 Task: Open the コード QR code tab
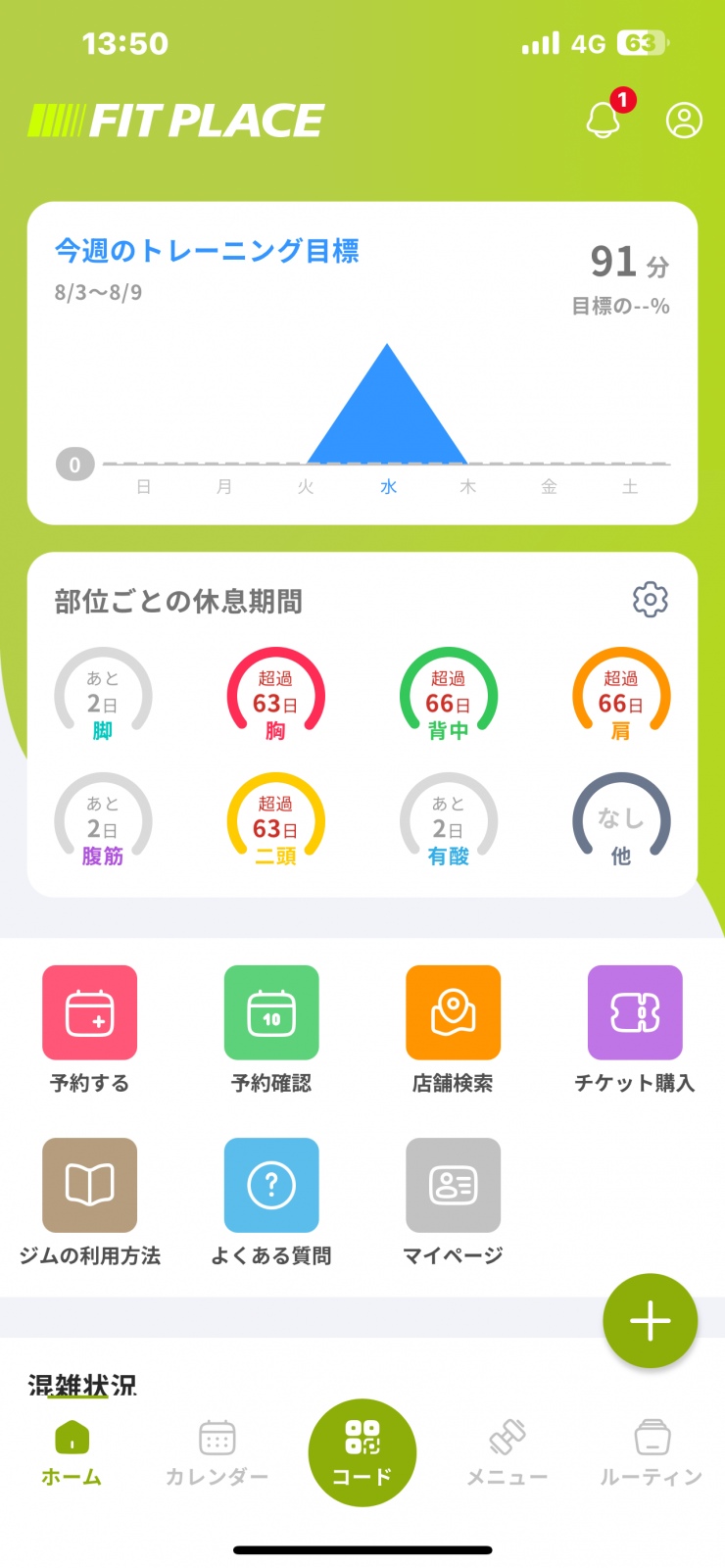point(362,1452)
